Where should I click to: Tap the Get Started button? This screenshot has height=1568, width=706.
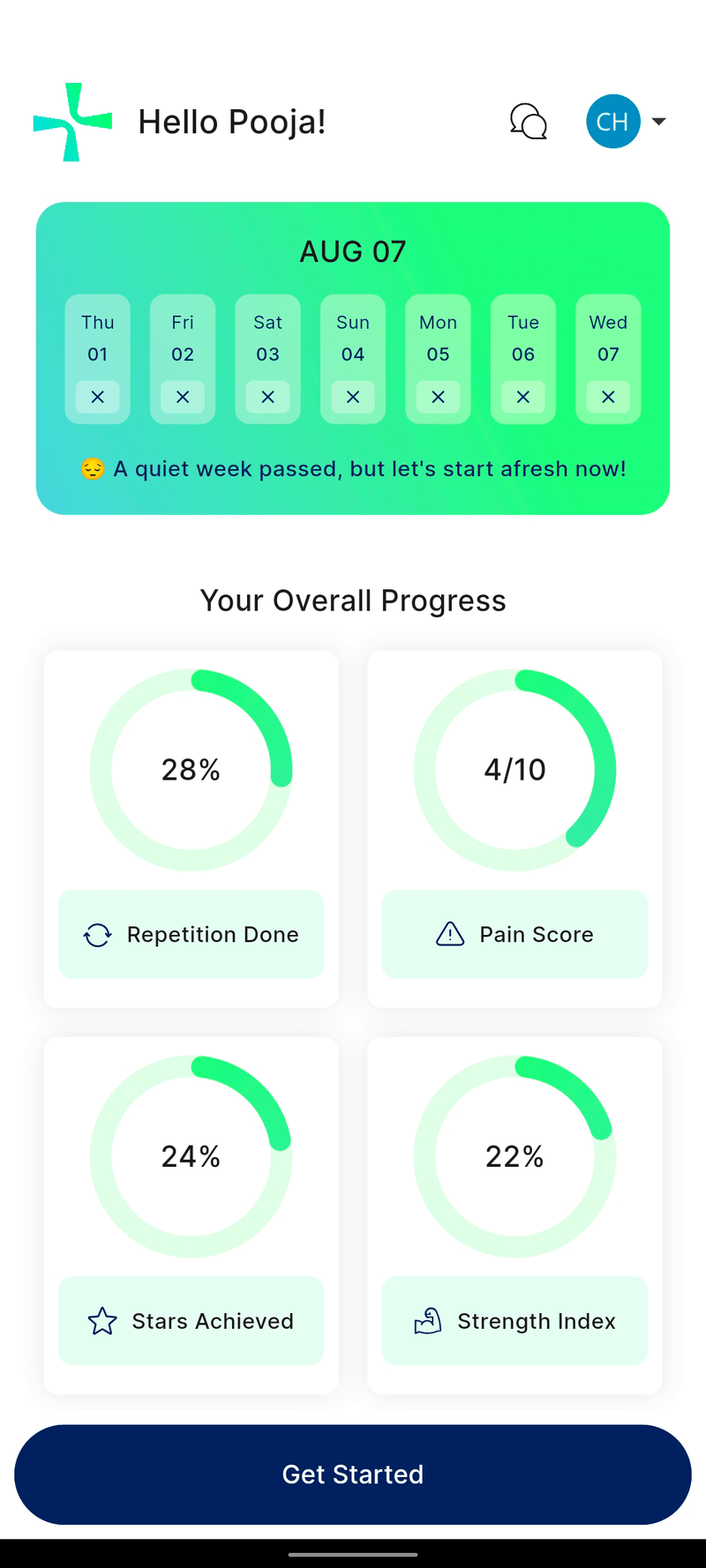point(353,1475)
